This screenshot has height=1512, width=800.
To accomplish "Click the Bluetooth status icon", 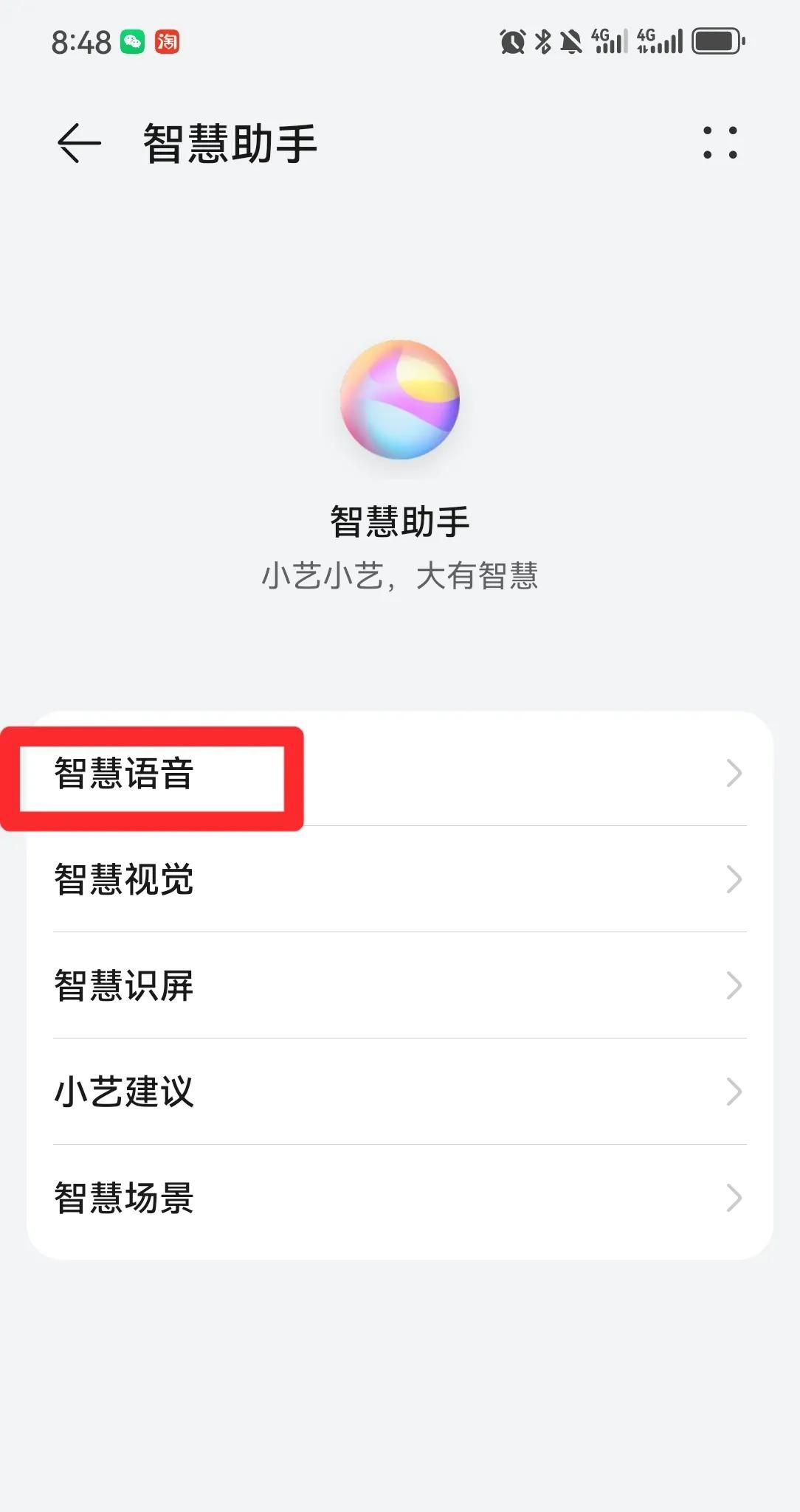I will [542, 42].
